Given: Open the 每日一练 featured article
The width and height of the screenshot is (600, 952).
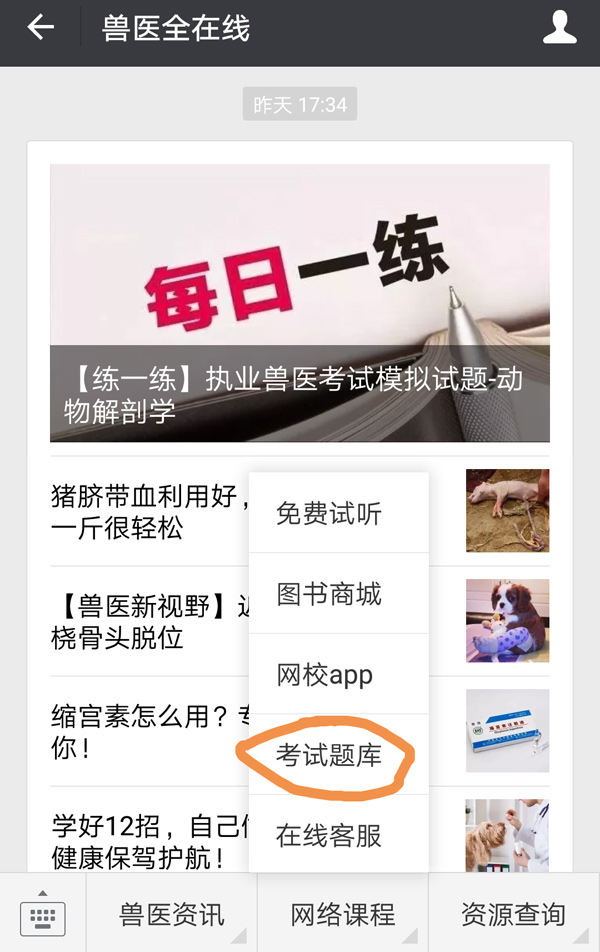Looking at the screenshot, I should click(x=299, y=302).
